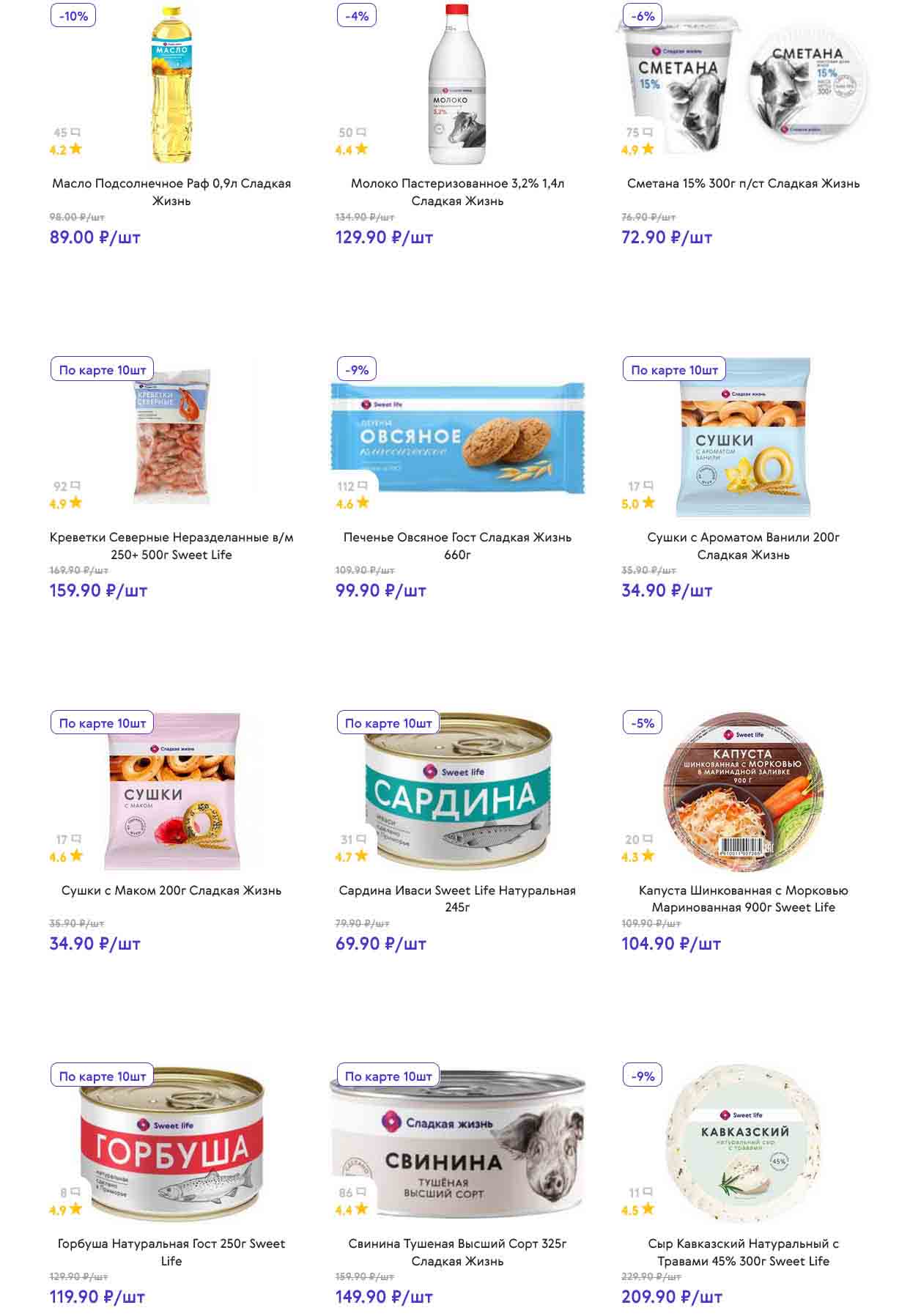The image size is (899, 1316).
Task: Open Креветки Северные Неразделанные product card
Action: click(x=171, y=545)
